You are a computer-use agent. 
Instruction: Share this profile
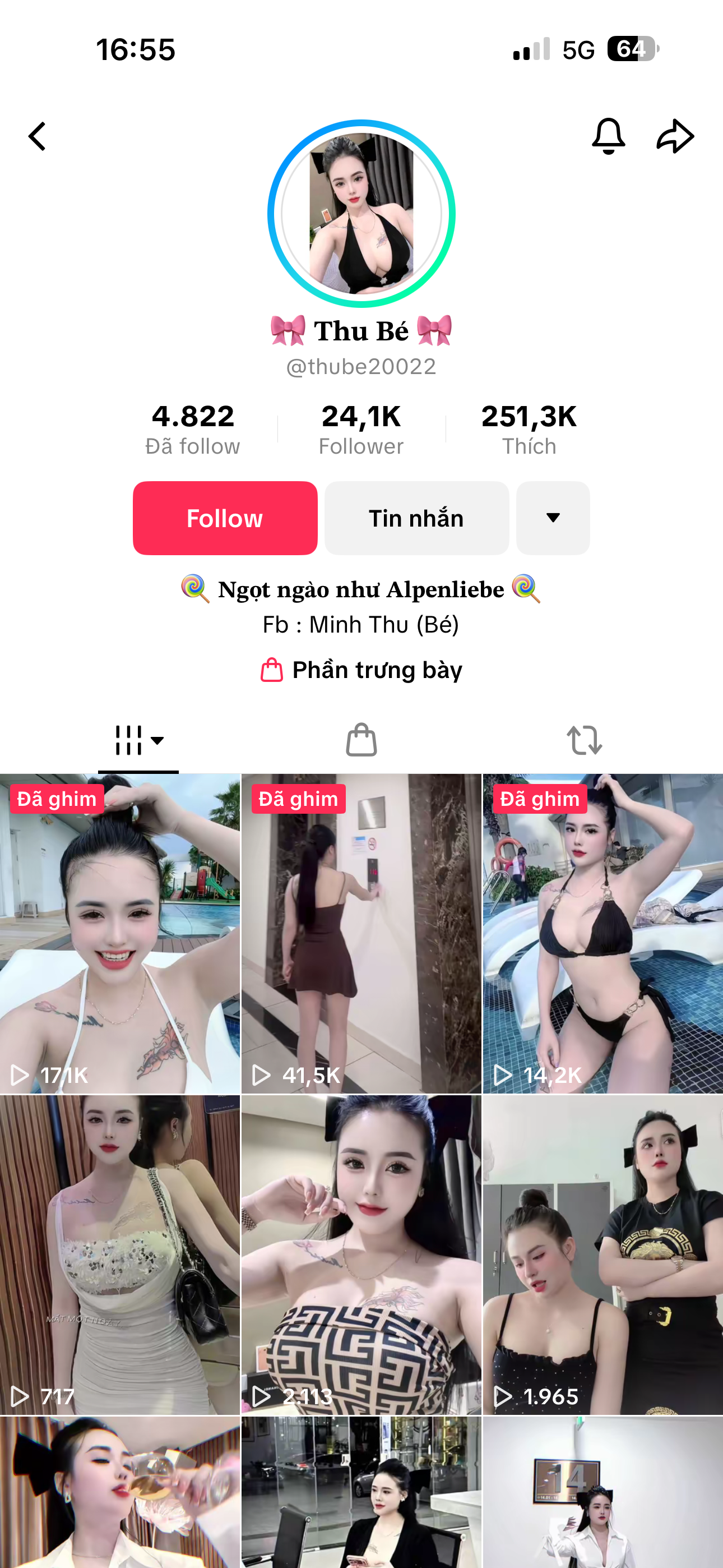coord(675,136)
